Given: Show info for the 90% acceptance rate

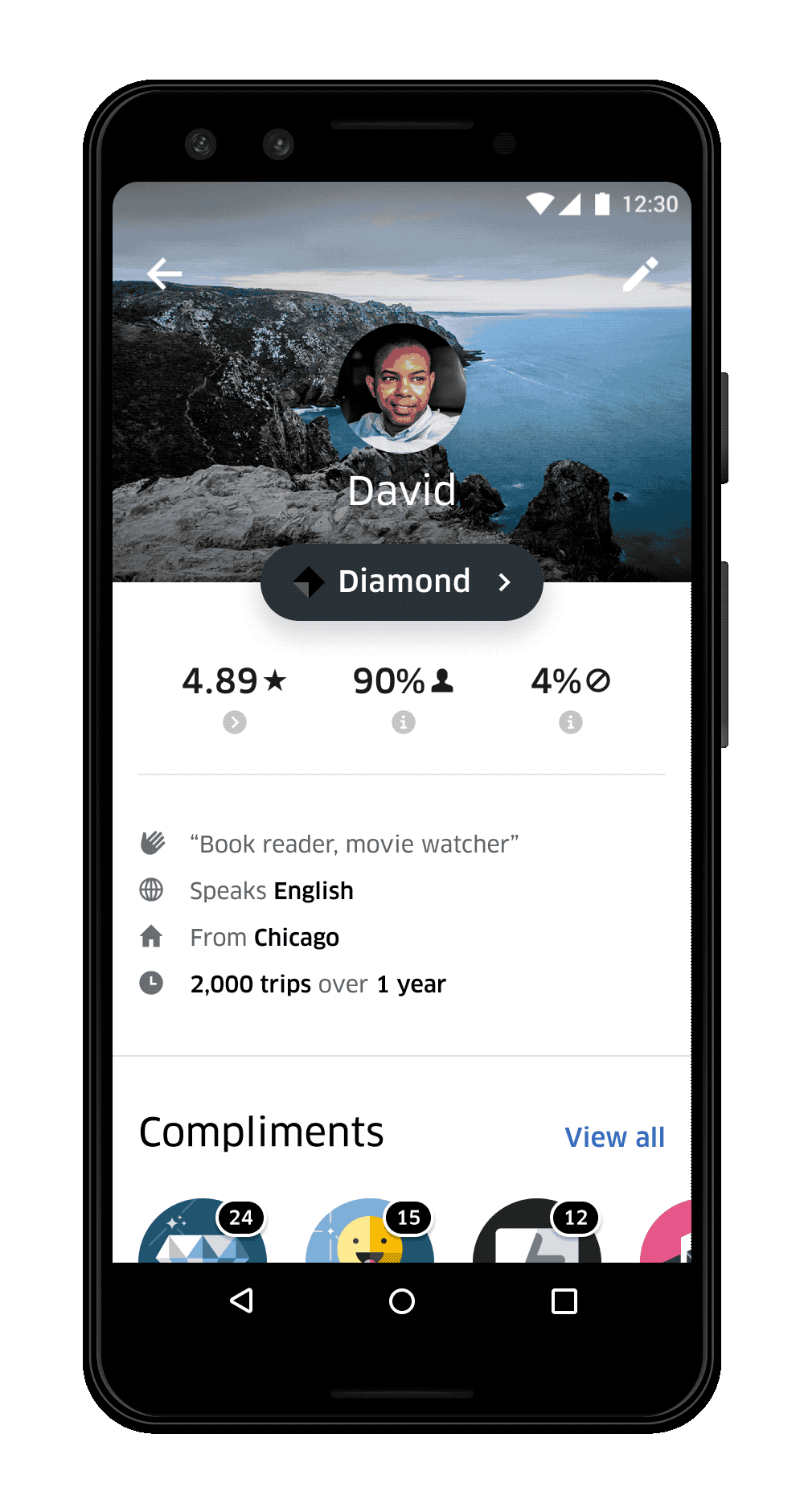Looking at the screenshot, I should tap(403, 721).
